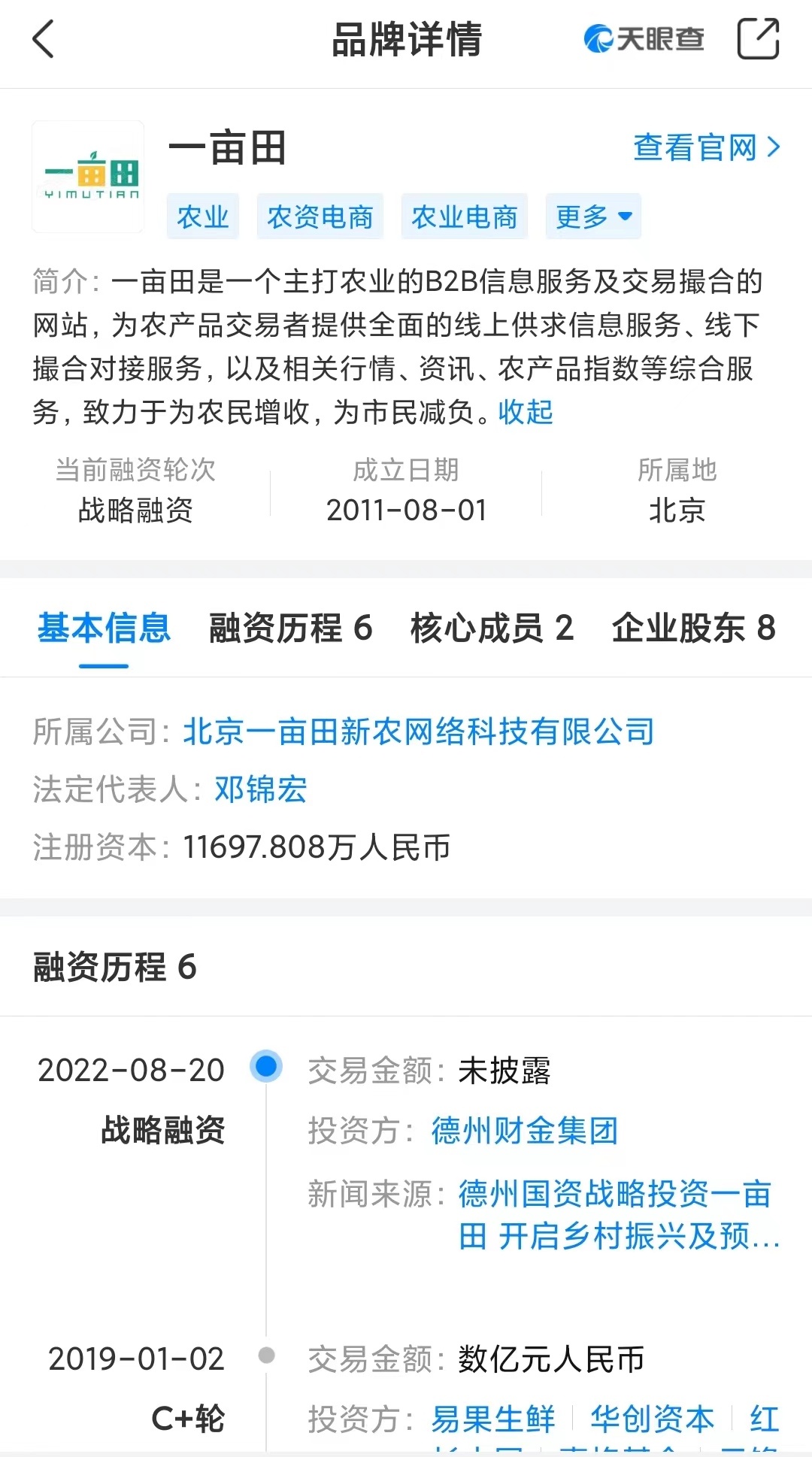
Task: Share this brand page
Action: click(758, 39)
